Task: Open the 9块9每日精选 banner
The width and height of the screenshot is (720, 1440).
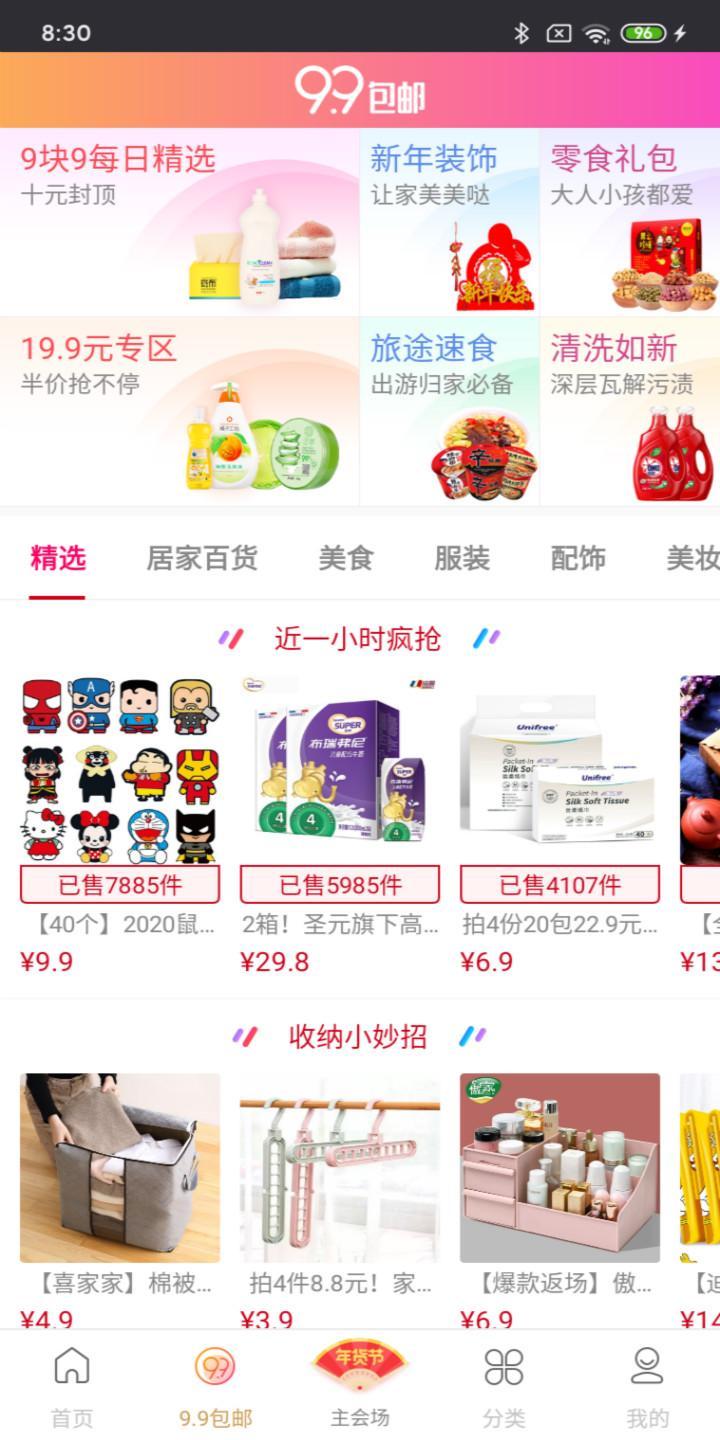Action: pyautogui.click(x=179, y=221)
